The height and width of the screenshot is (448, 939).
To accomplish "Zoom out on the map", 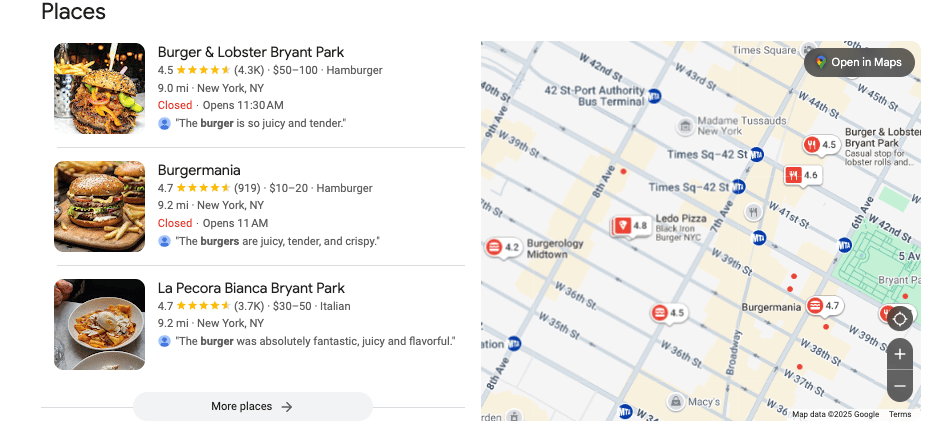I will click(899, 385).
